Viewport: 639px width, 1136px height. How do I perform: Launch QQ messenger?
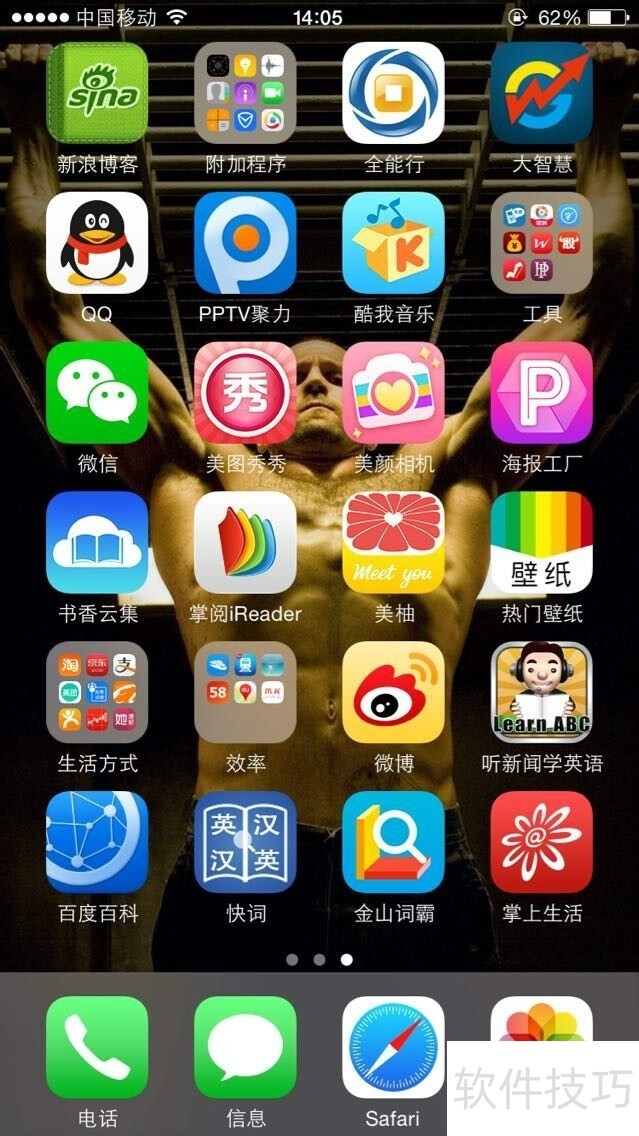(97, 243)
